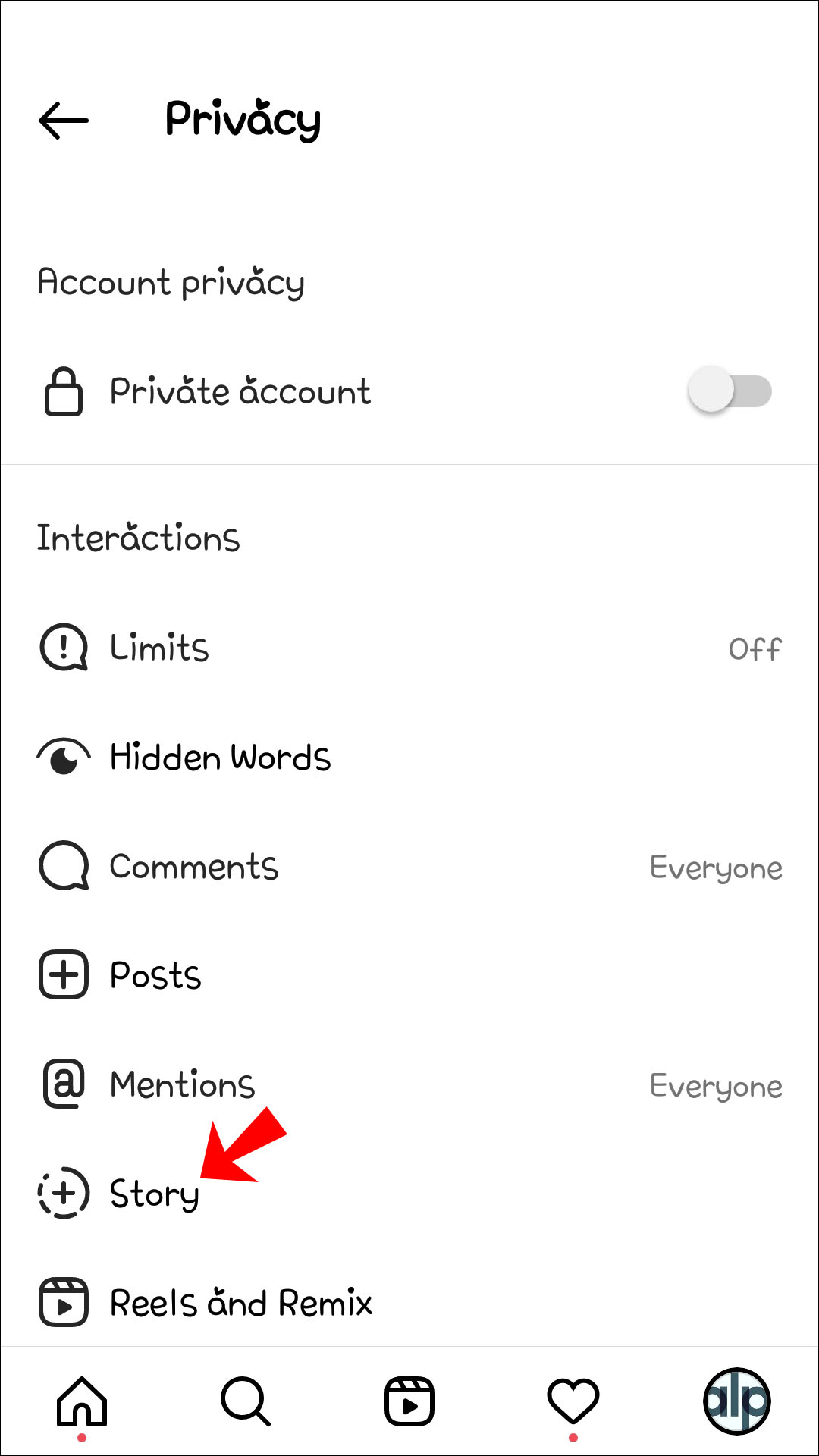Switch to the Home tab
The height and width of the screenshot is (1456, 819).
tap(82, 1401)
